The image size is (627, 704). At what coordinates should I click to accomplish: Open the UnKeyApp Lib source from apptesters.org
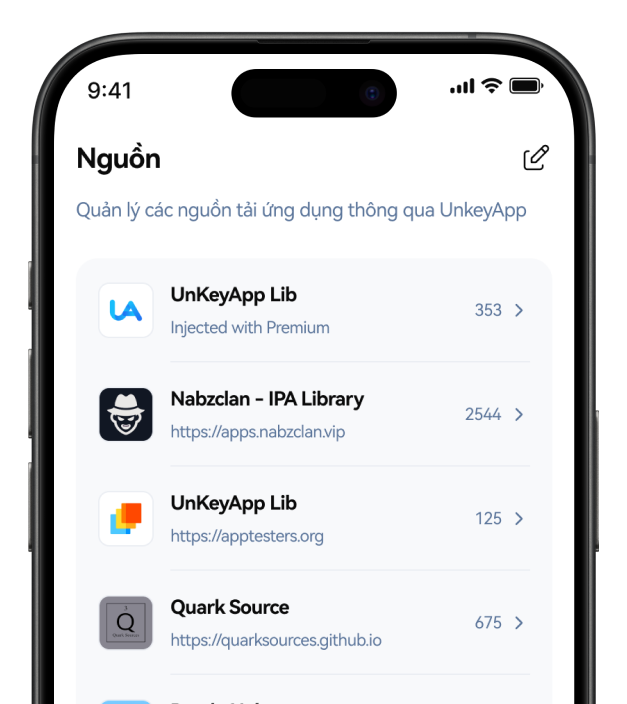314,518
